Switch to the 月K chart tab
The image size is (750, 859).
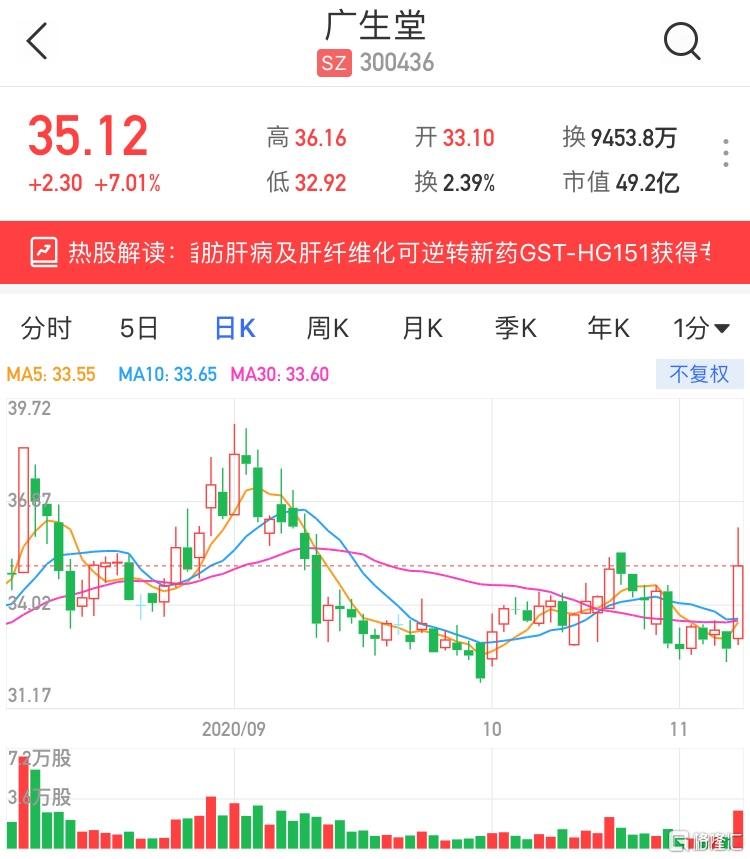pyautogui.click(x=422, y=328)
